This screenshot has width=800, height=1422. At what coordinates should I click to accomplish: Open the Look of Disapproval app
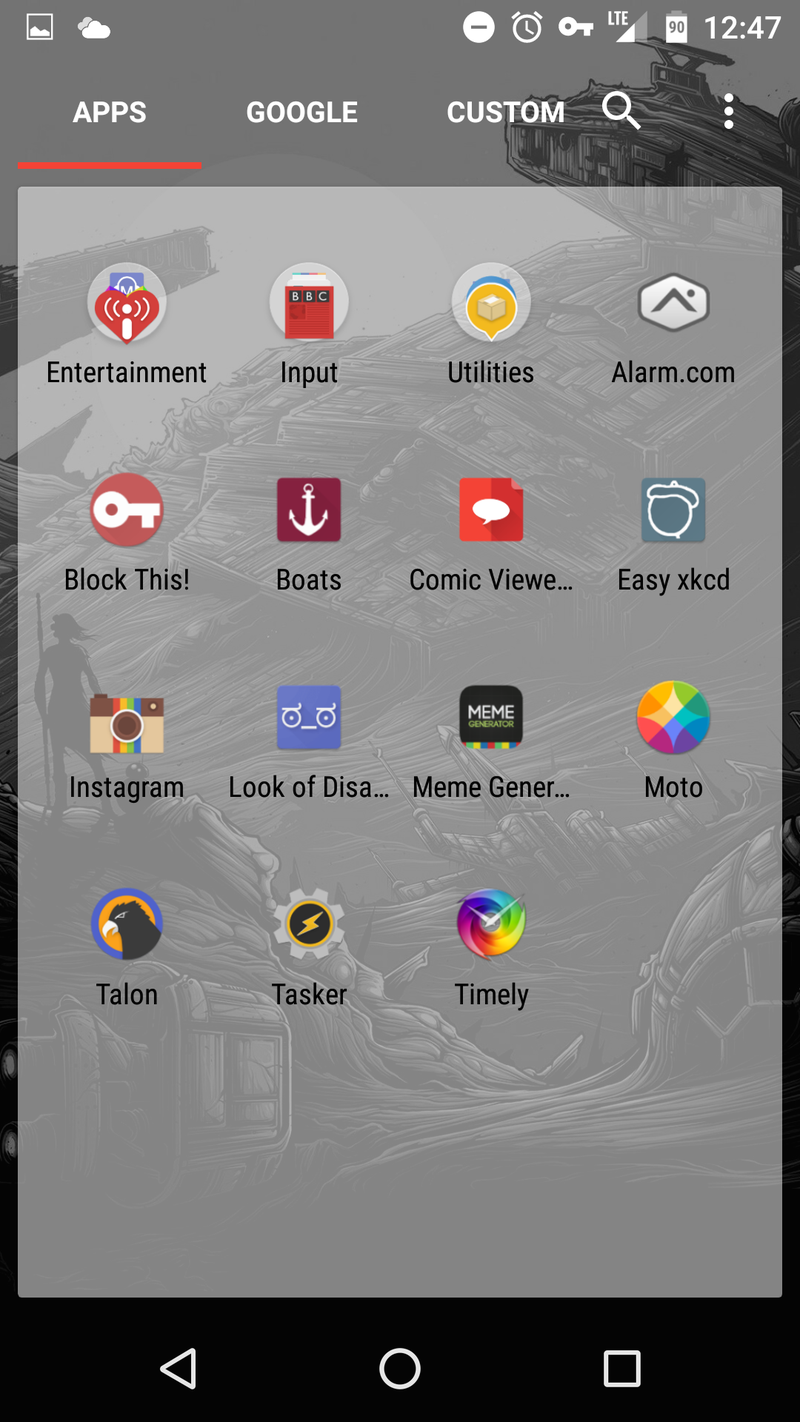coord(309,719)
